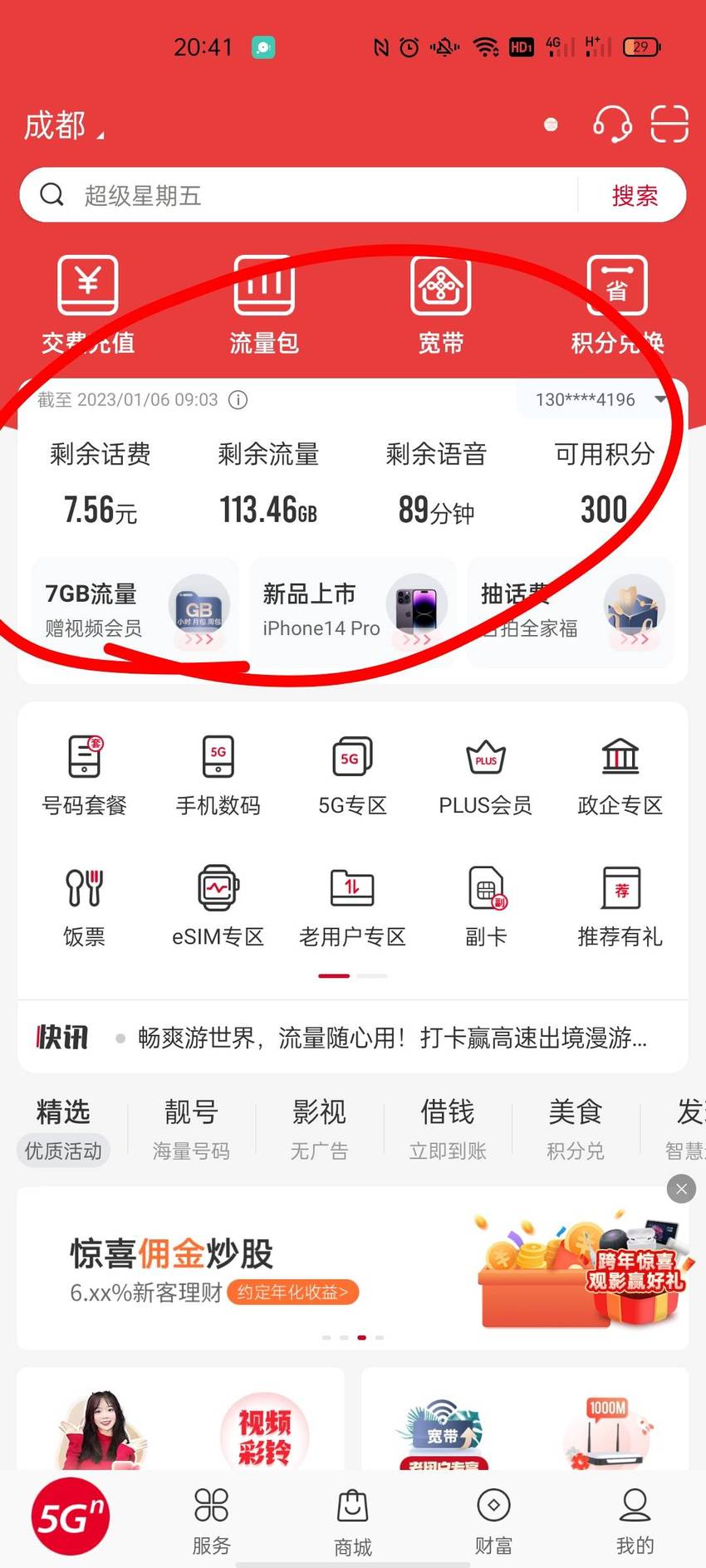Change the city from 成都
The image size is (706, 1568).
[64, 125]
